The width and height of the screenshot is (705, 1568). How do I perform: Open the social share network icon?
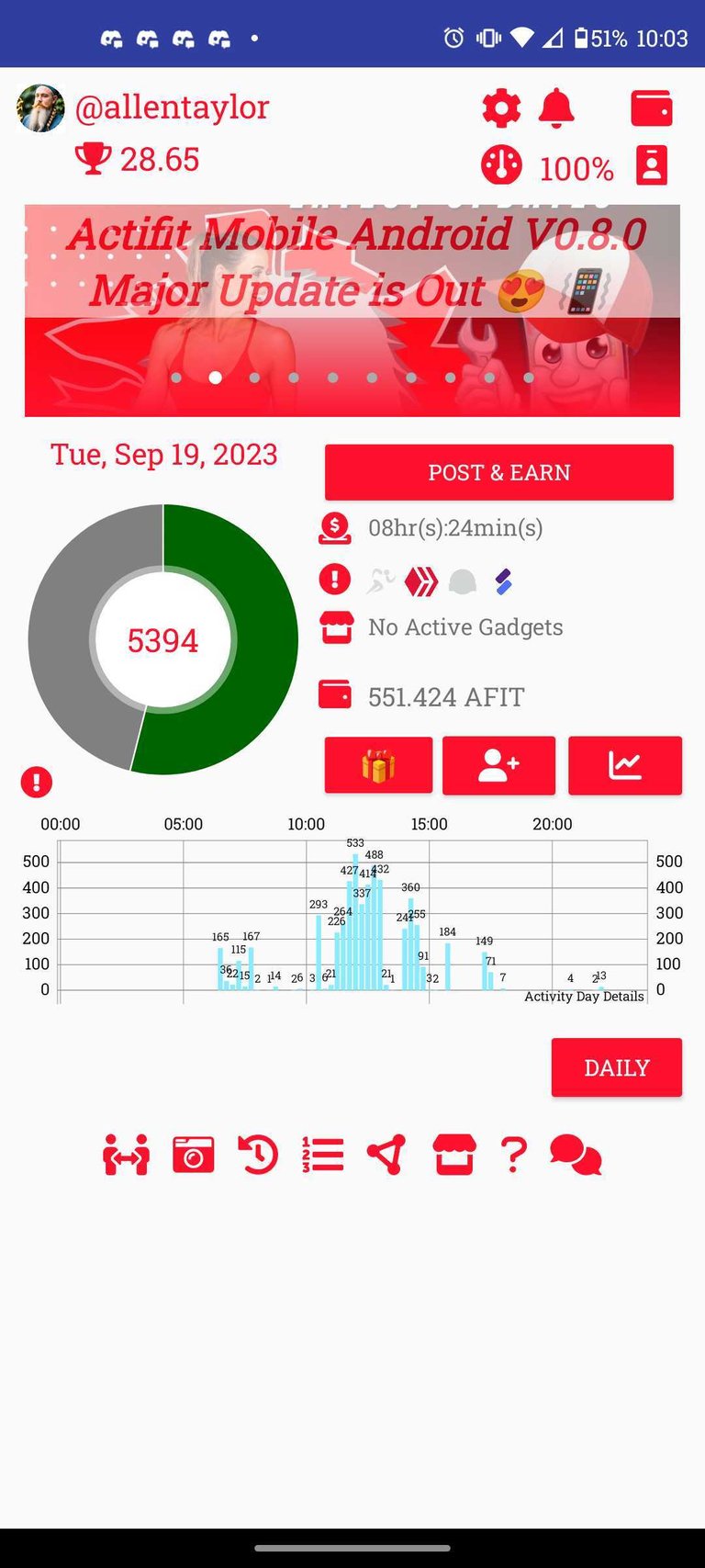386,1156
